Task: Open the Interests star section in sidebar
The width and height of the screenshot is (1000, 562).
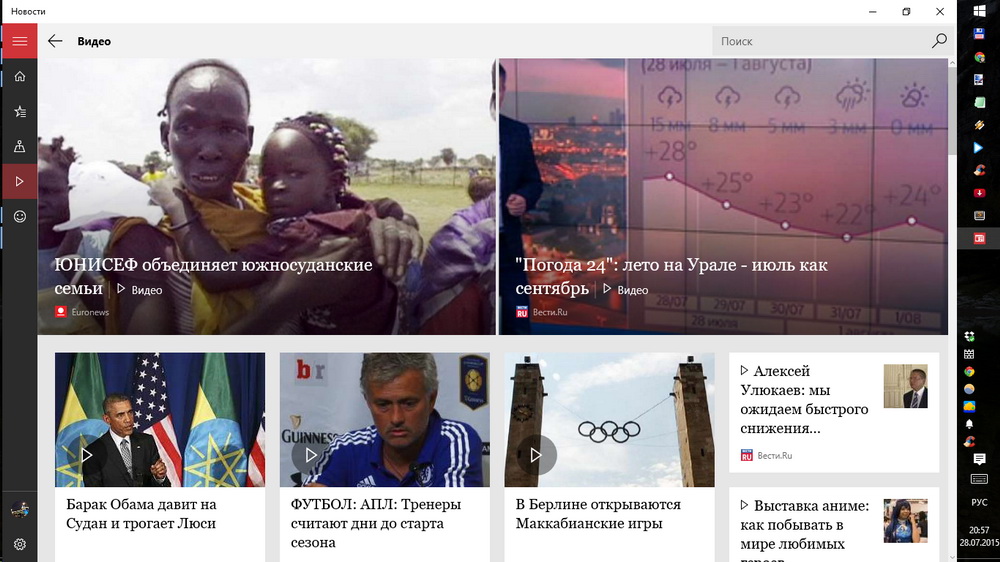Action: [x=19, y=112]
